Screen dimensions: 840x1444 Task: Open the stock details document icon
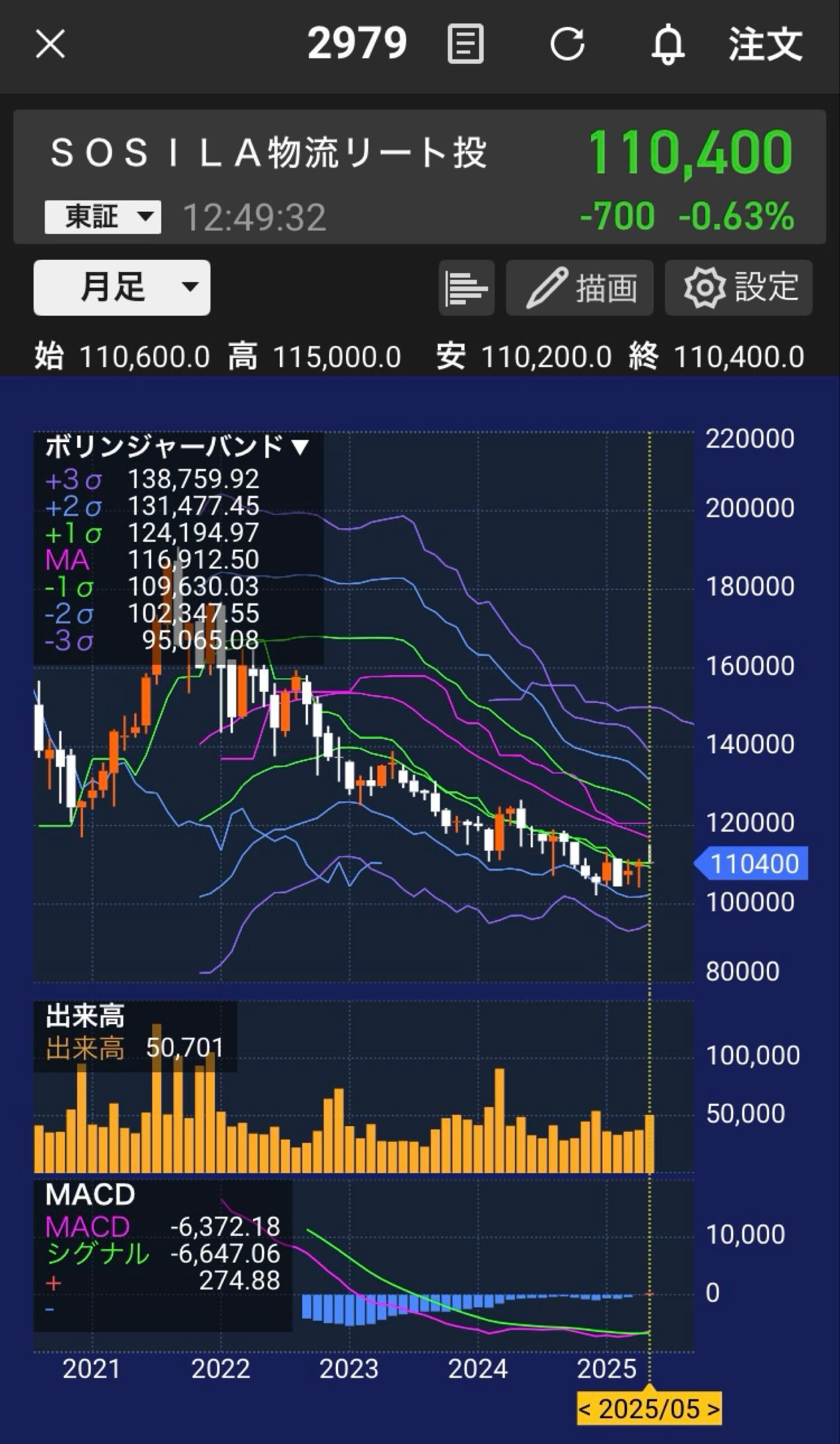(465, 44)
